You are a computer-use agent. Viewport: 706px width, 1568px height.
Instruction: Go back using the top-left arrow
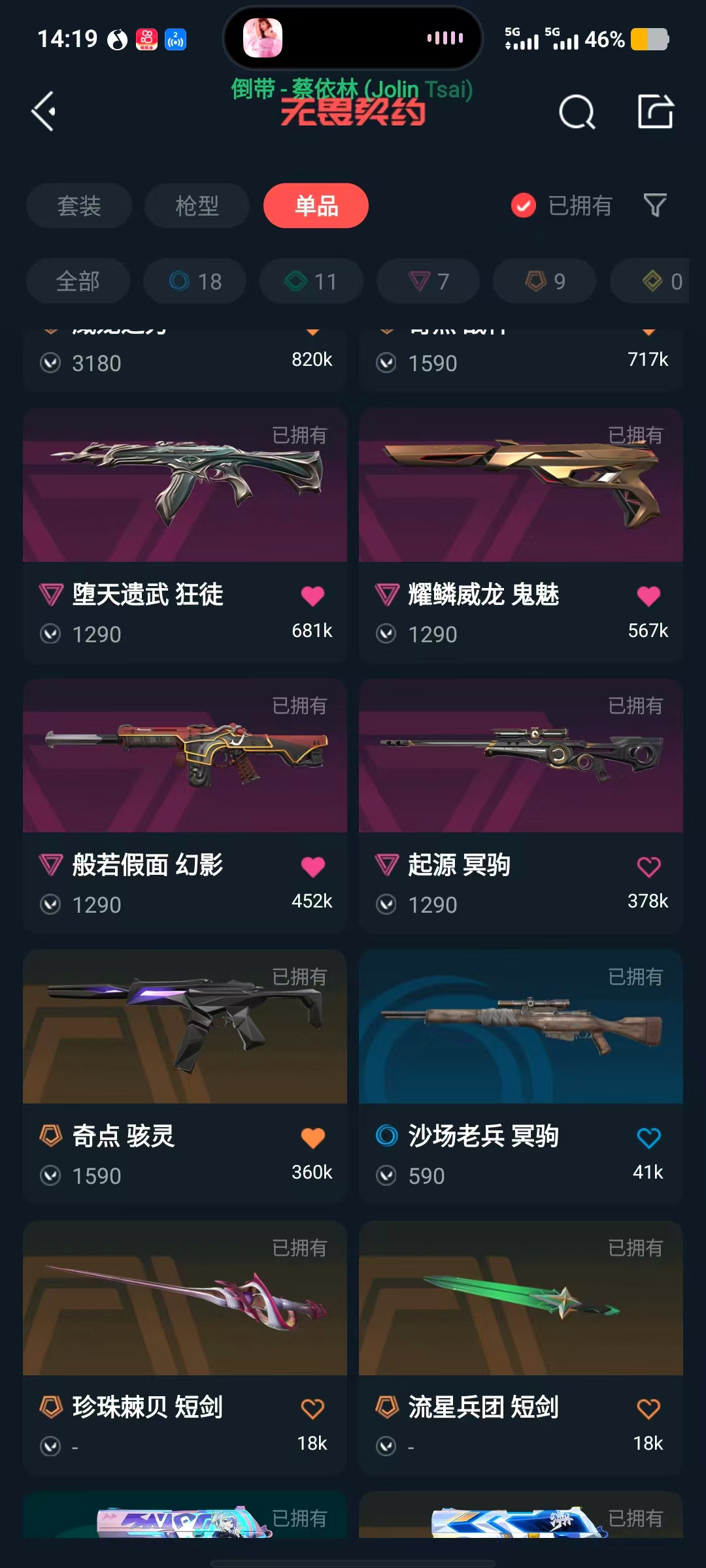[x=44, y=112]
